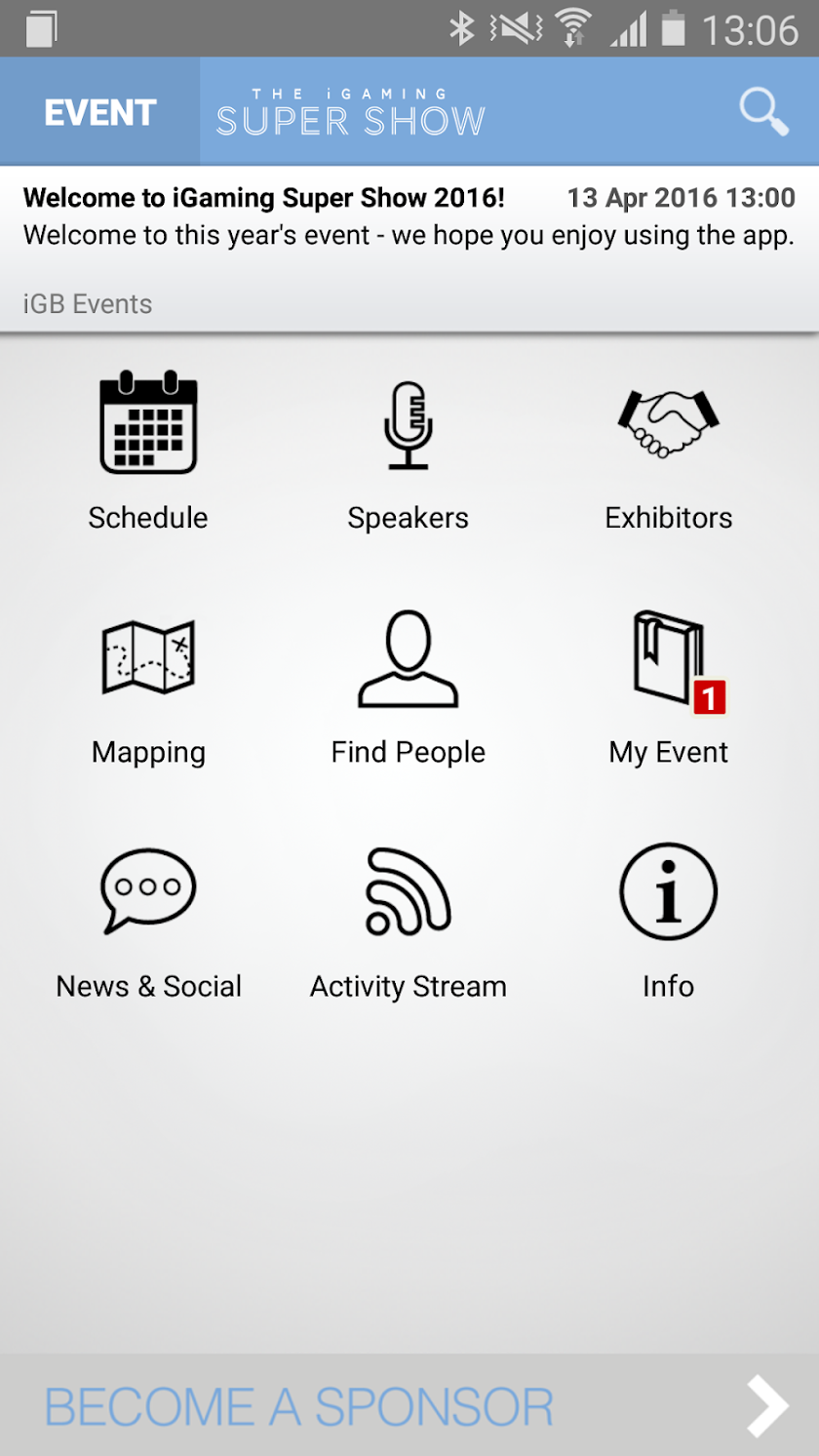Viewport: 819px width, 1456px height.
Task: Open My Event with one notification
Action: [669, 683]
